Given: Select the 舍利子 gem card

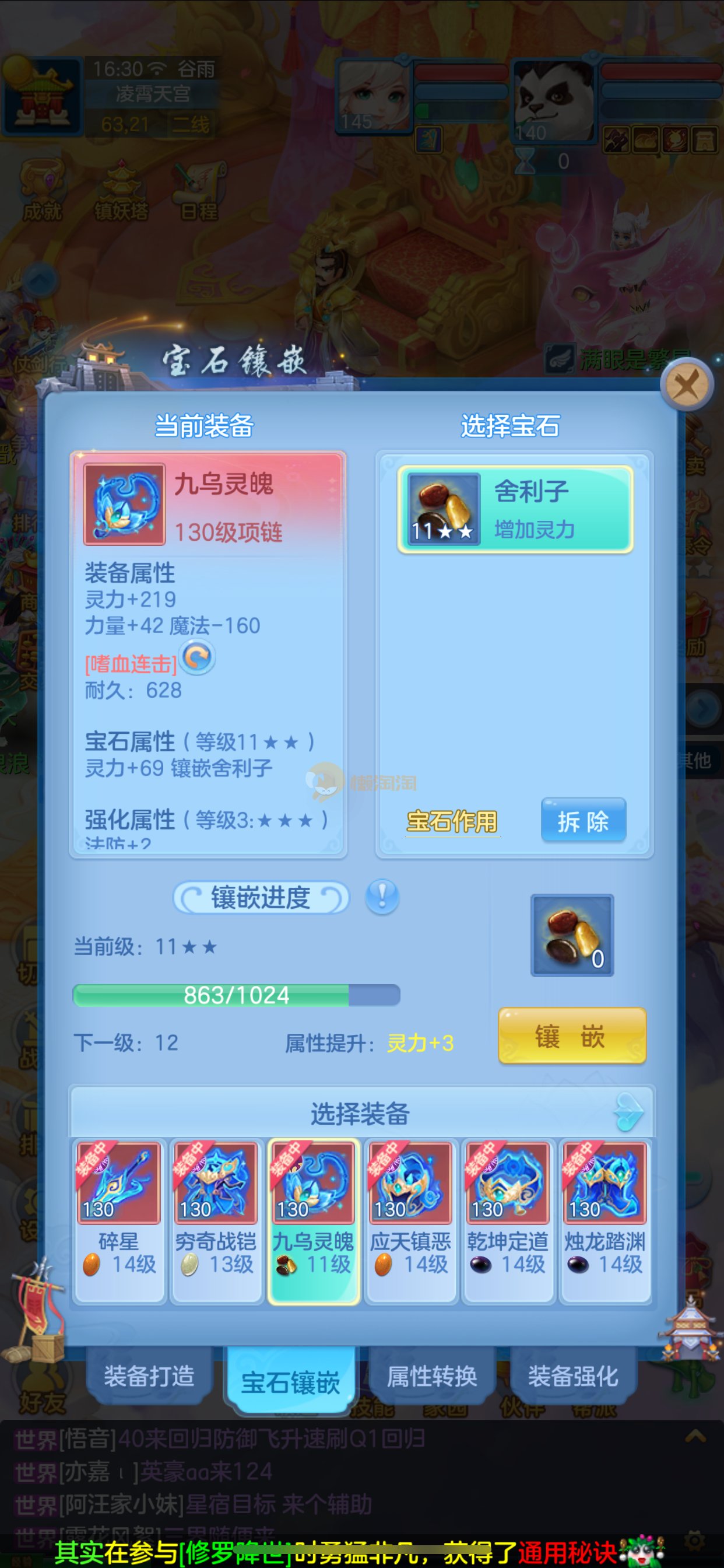Looking at the screenshot, I should tap(515, 509).
